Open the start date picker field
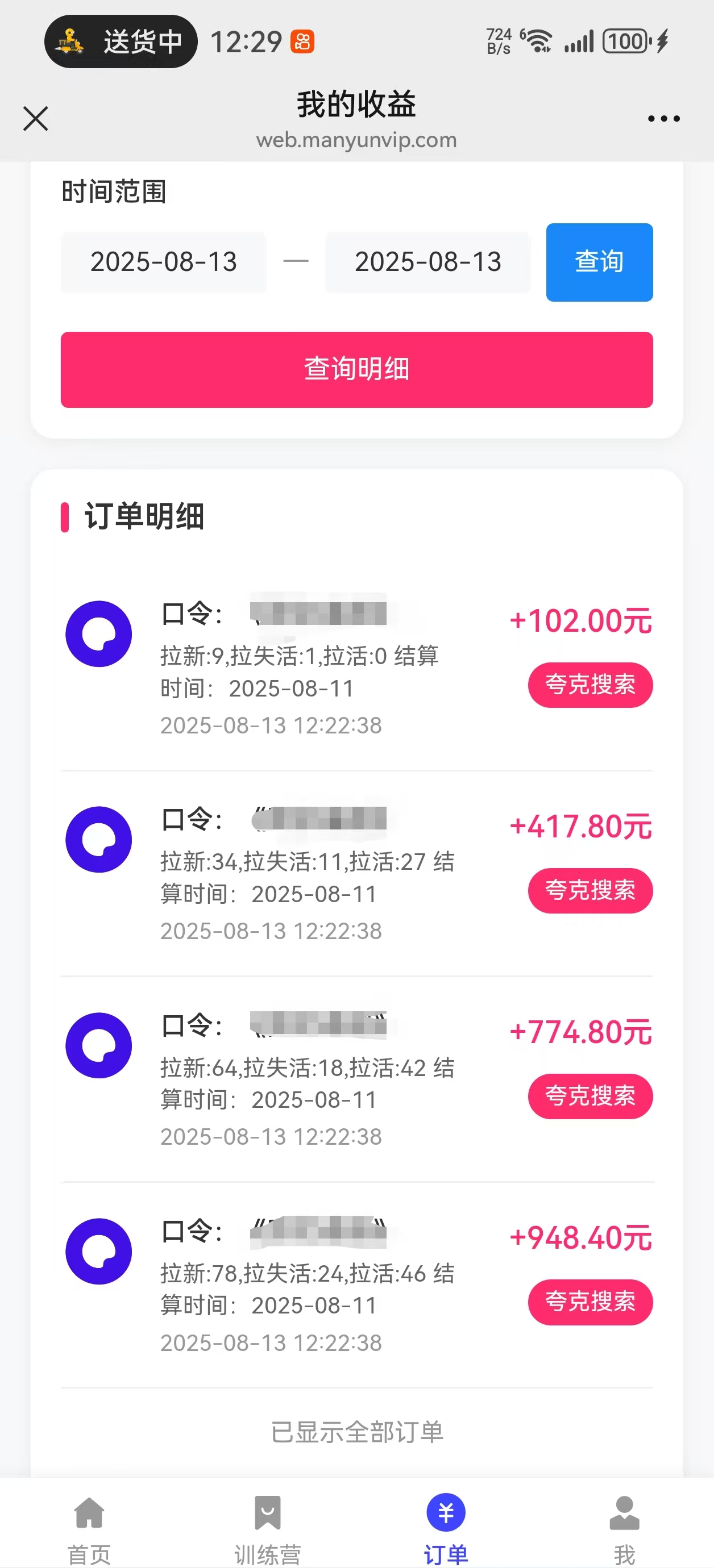This screenshot has width=714, height=1568. 163,262
